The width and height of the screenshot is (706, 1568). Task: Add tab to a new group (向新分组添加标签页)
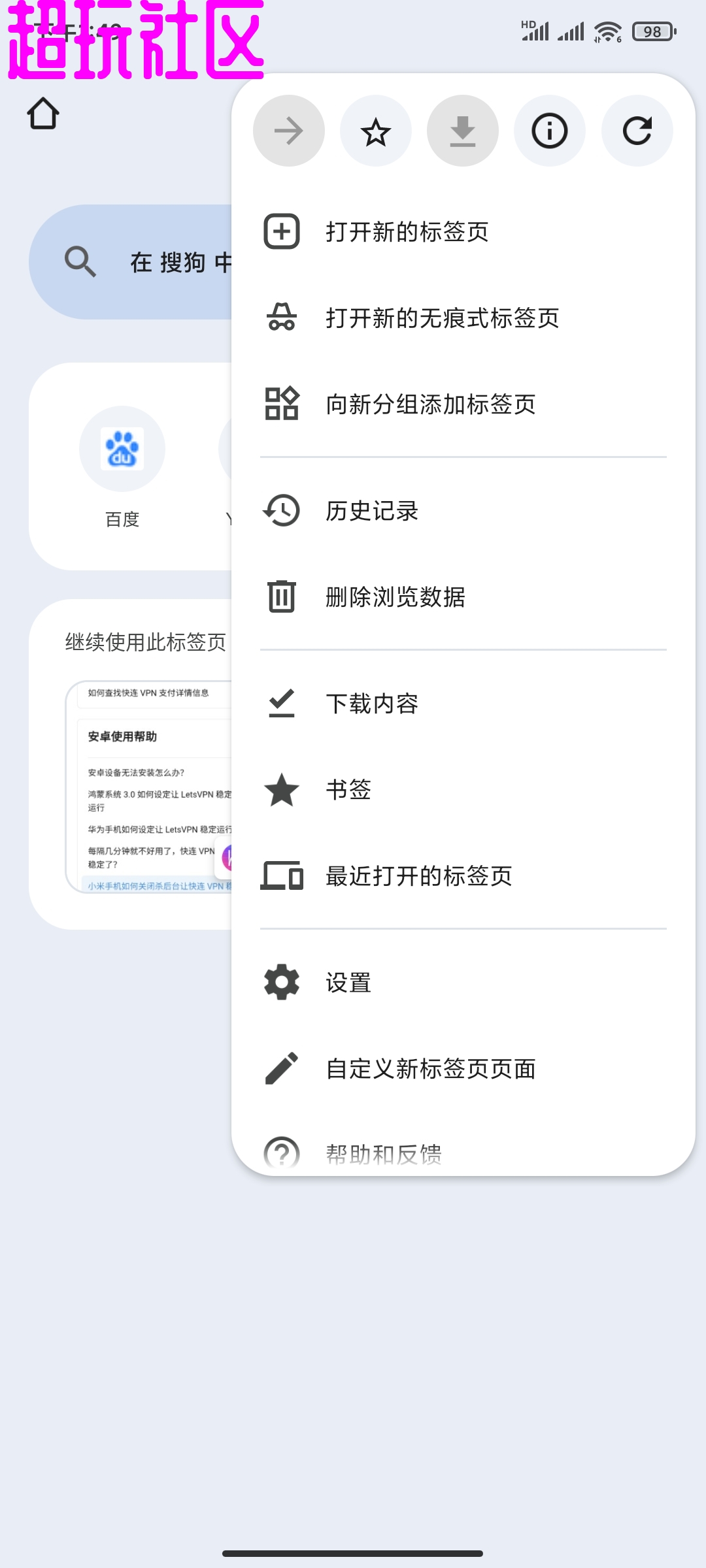[430, 404]
